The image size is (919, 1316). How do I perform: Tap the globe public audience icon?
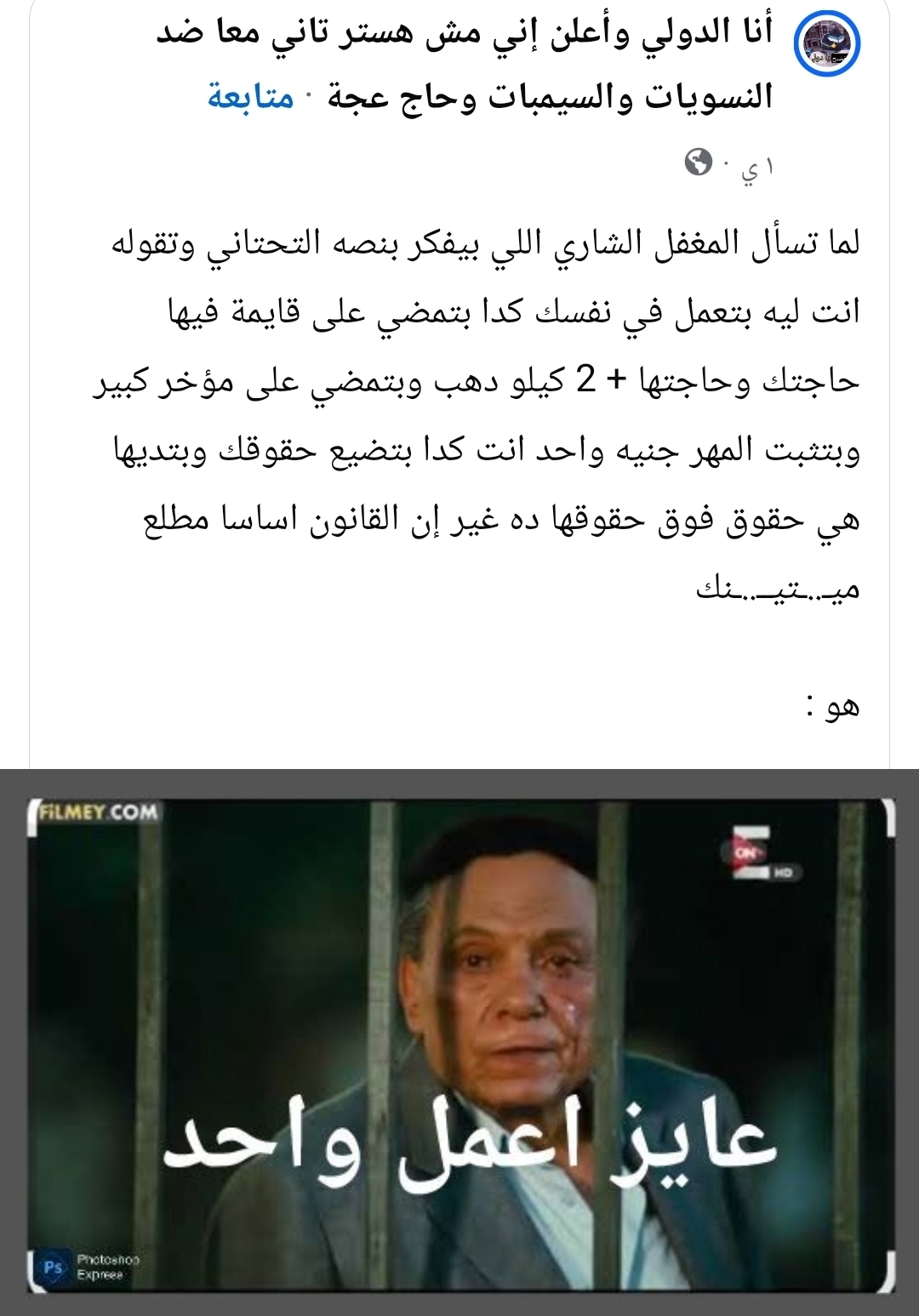coord(699,162)
